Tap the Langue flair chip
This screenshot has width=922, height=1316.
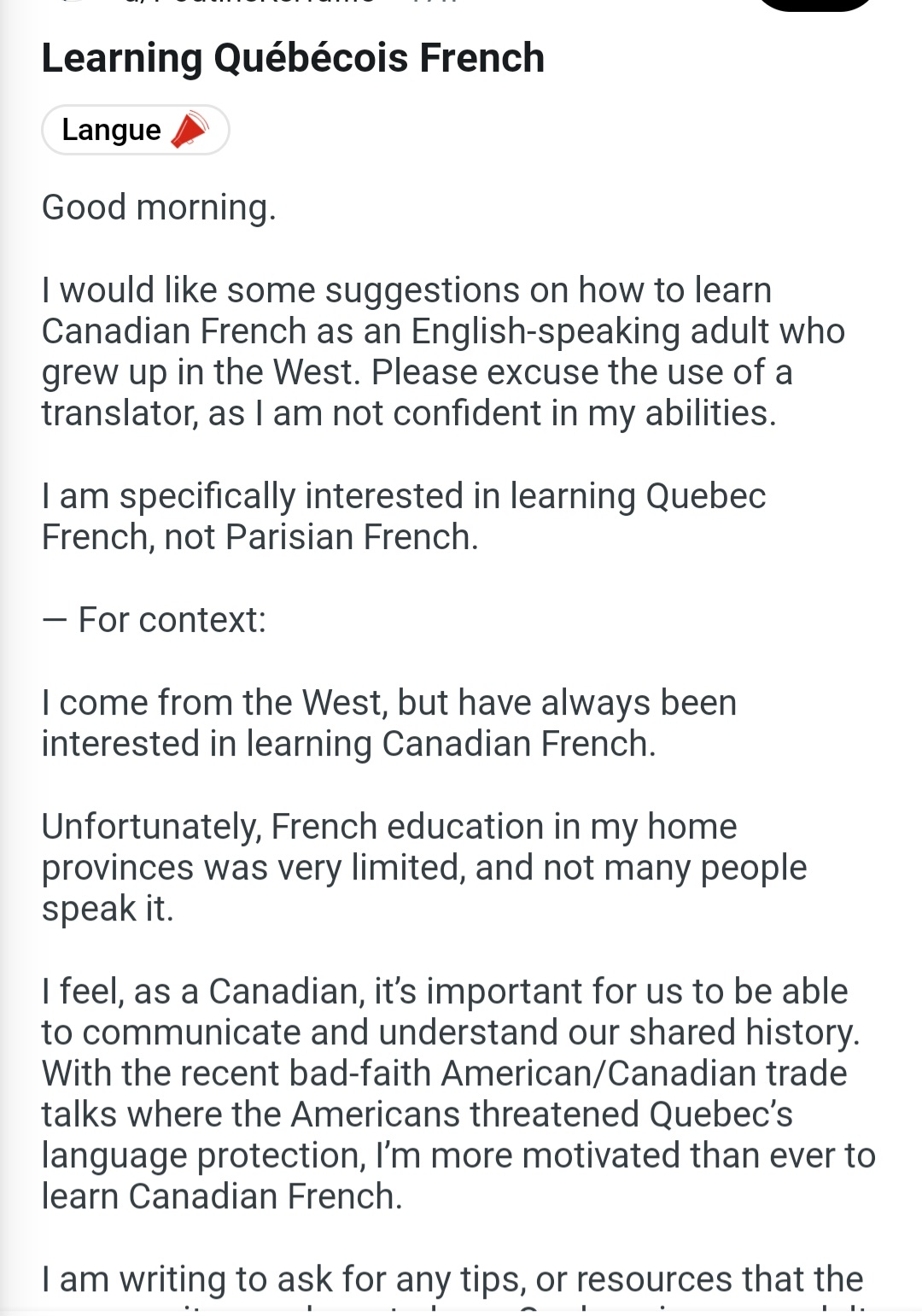pyautogui.click(x=135, y=130)
